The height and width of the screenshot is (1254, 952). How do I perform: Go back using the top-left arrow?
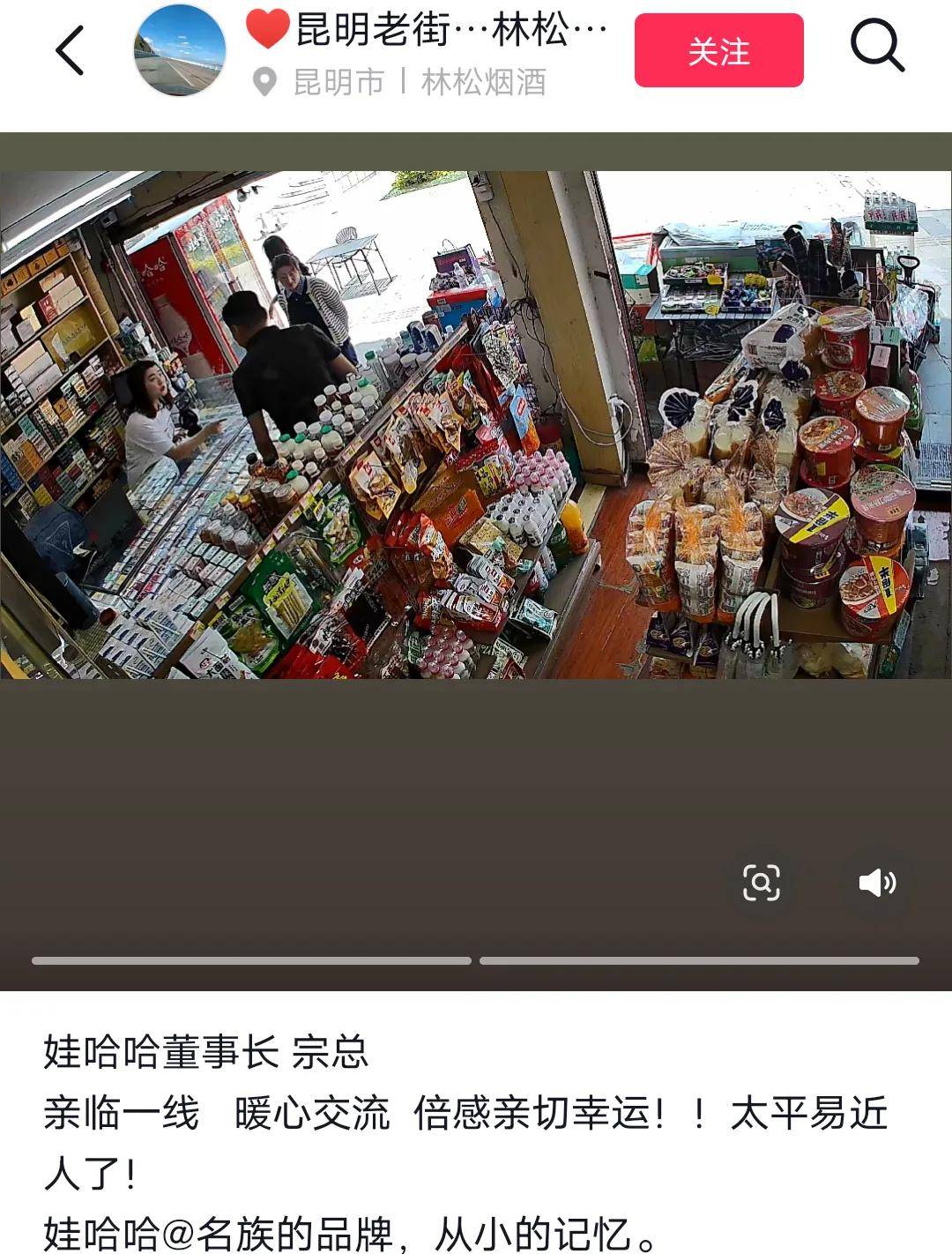70,50
